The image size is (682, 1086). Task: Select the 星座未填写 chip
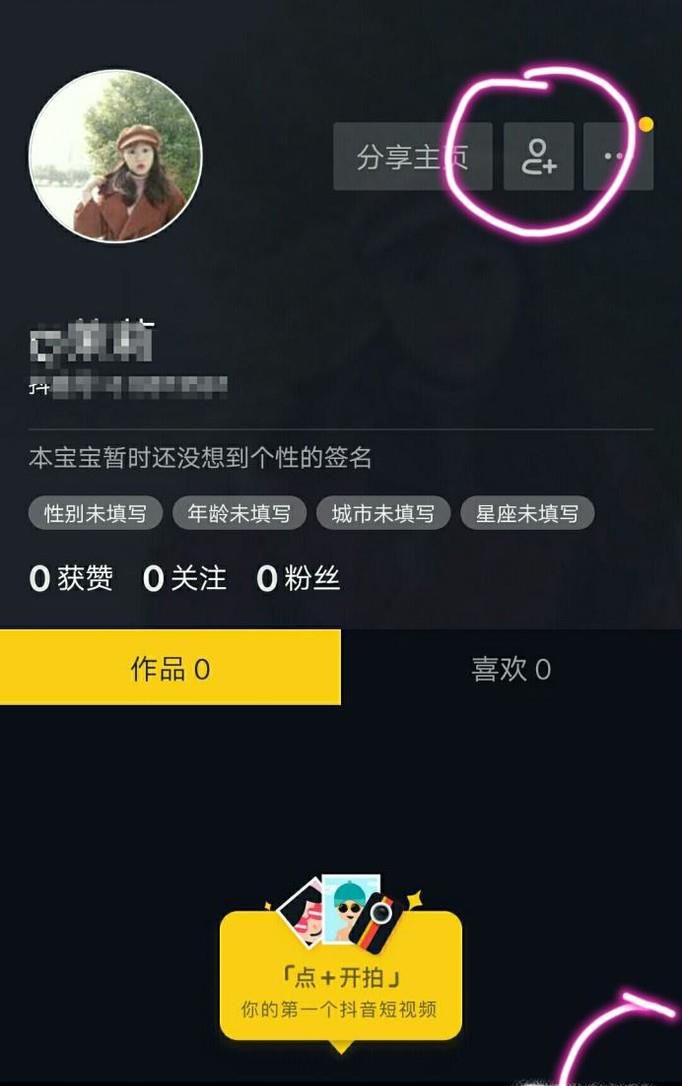[x=527, y=514]
